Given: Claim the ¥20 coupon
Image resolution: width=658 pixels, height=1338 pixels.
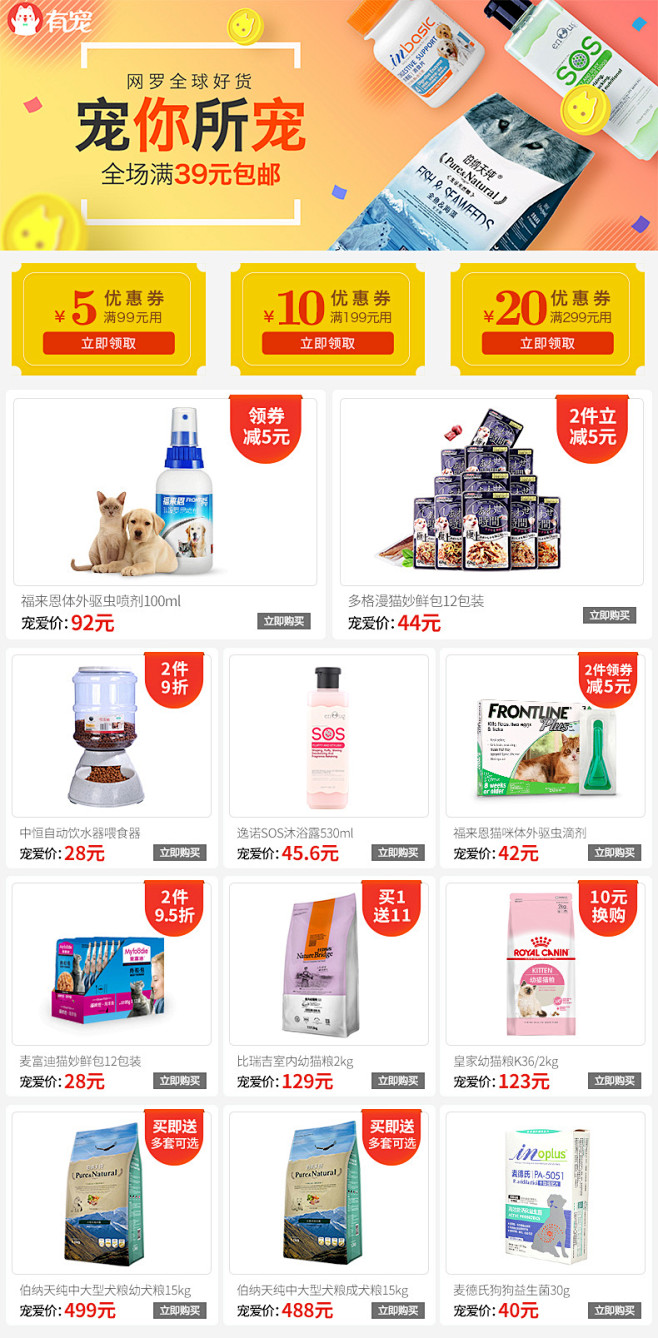Looking at the screenshot, I should [547, 343].
